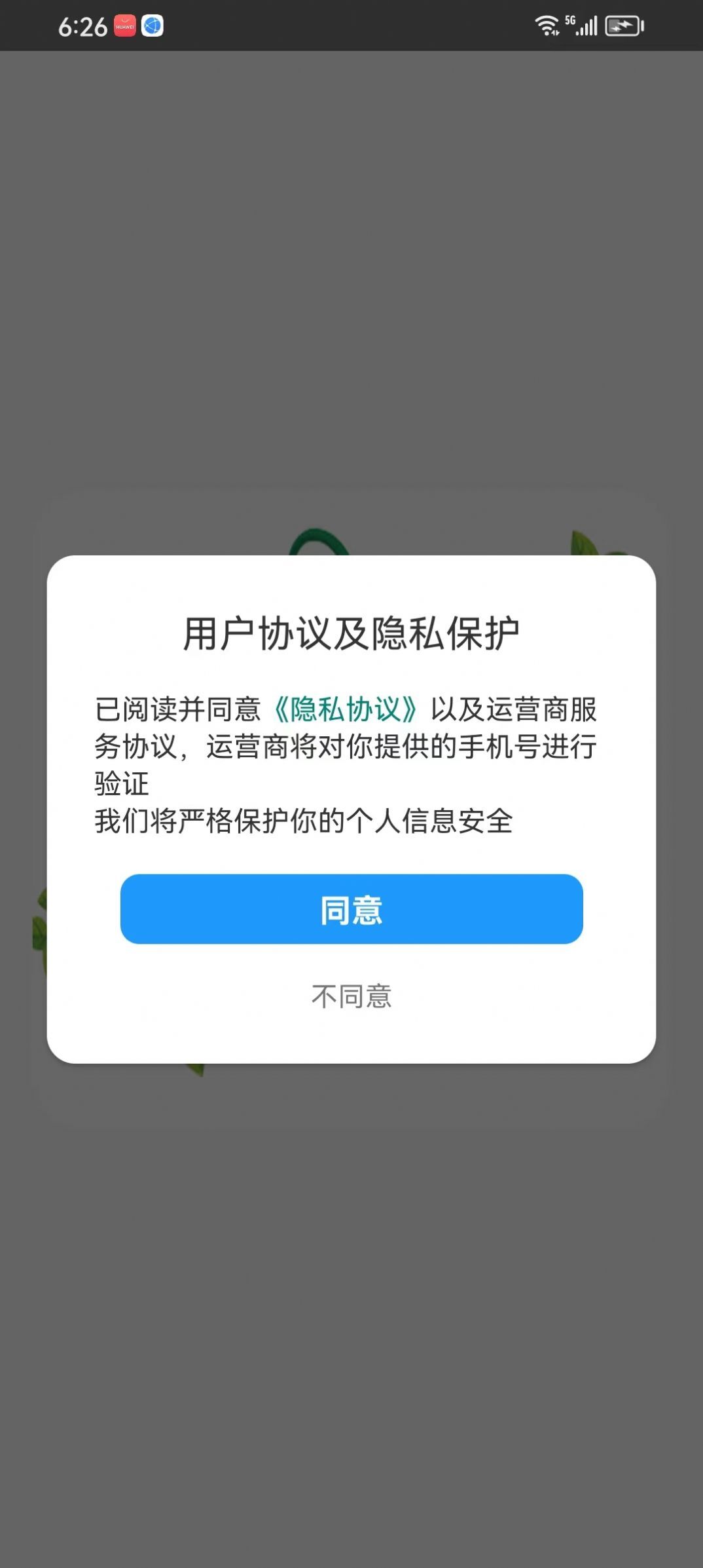Open the HUAWEI AppGallery status bar icon
This screenshot has height=1568, width=703.
coord(124,25)
